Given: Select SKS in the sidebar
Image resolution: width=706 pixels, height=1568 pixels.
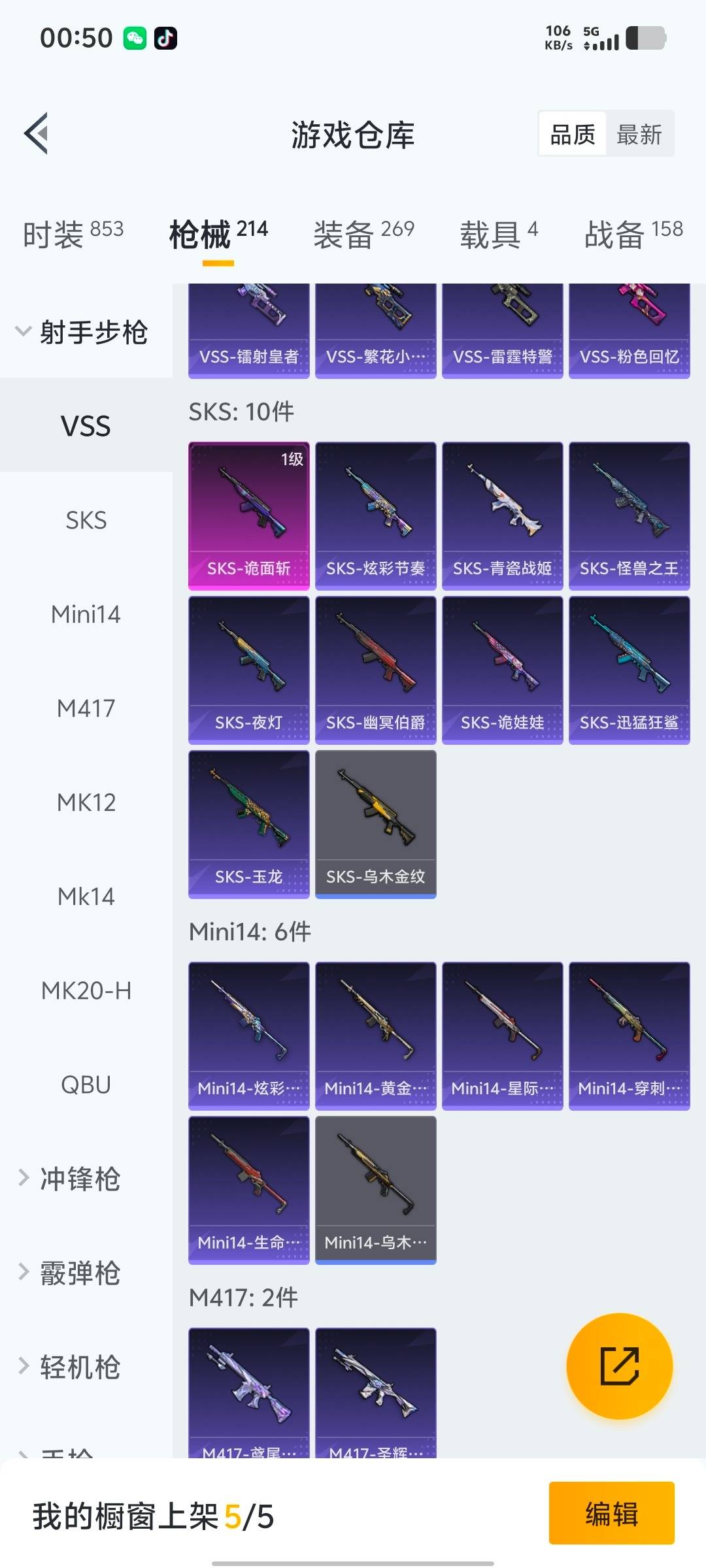Looking at the screenshot, I should coord(86,520).
